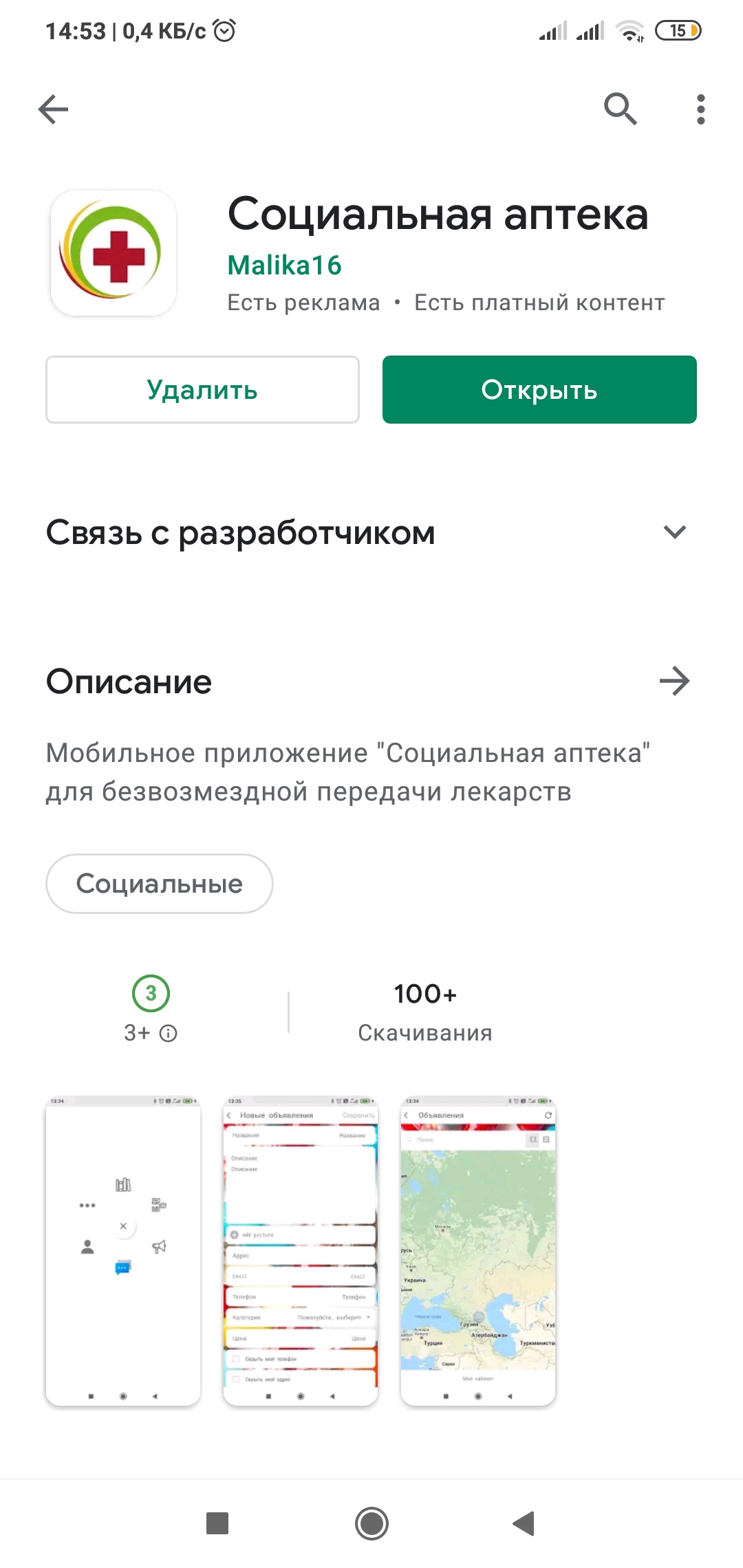Tap Открыть to launch Социальная аптека

click(x=539, y=389)
